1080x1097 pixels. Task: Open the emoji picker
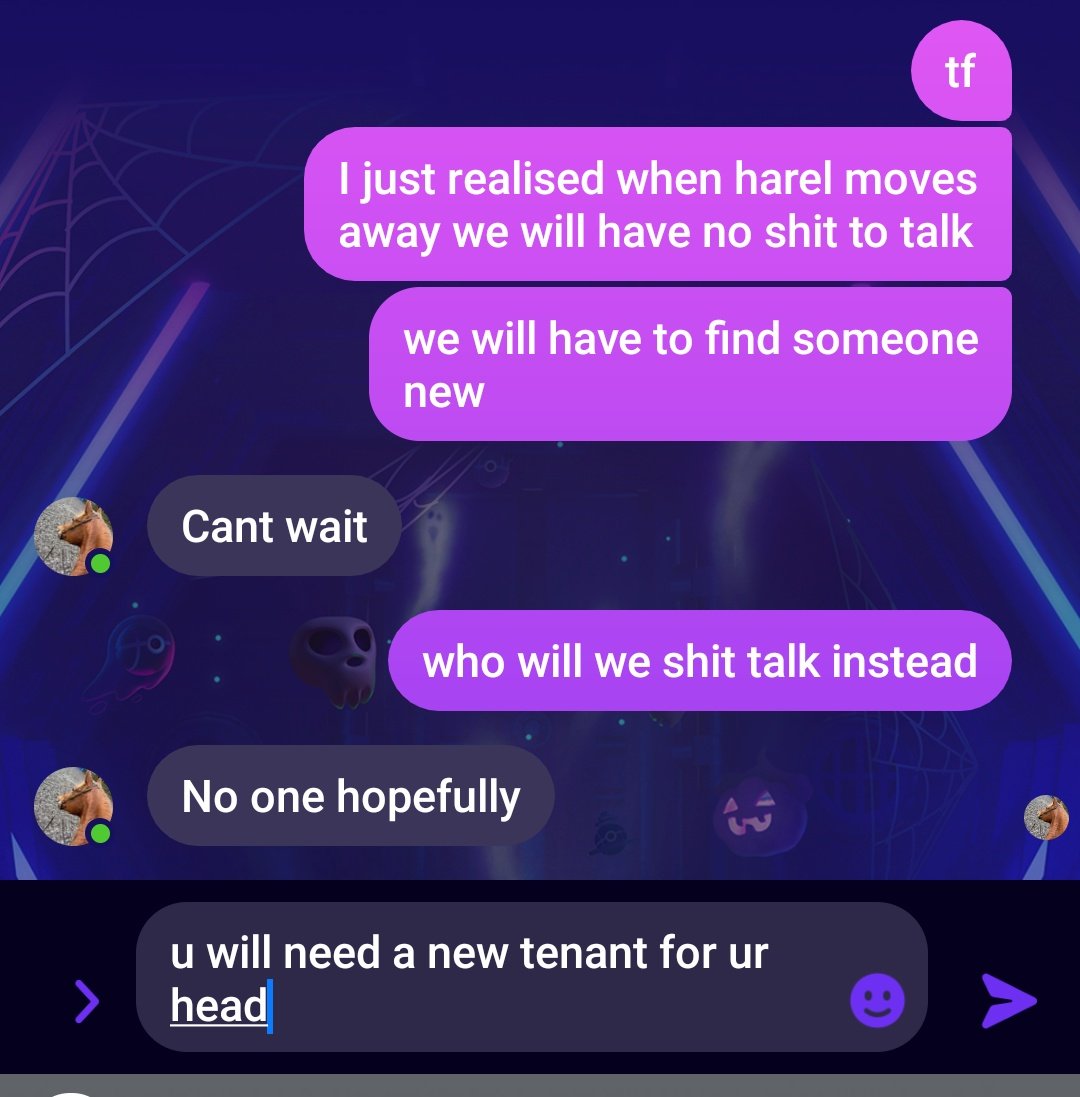pyautogui.click(x=877, y=999)
